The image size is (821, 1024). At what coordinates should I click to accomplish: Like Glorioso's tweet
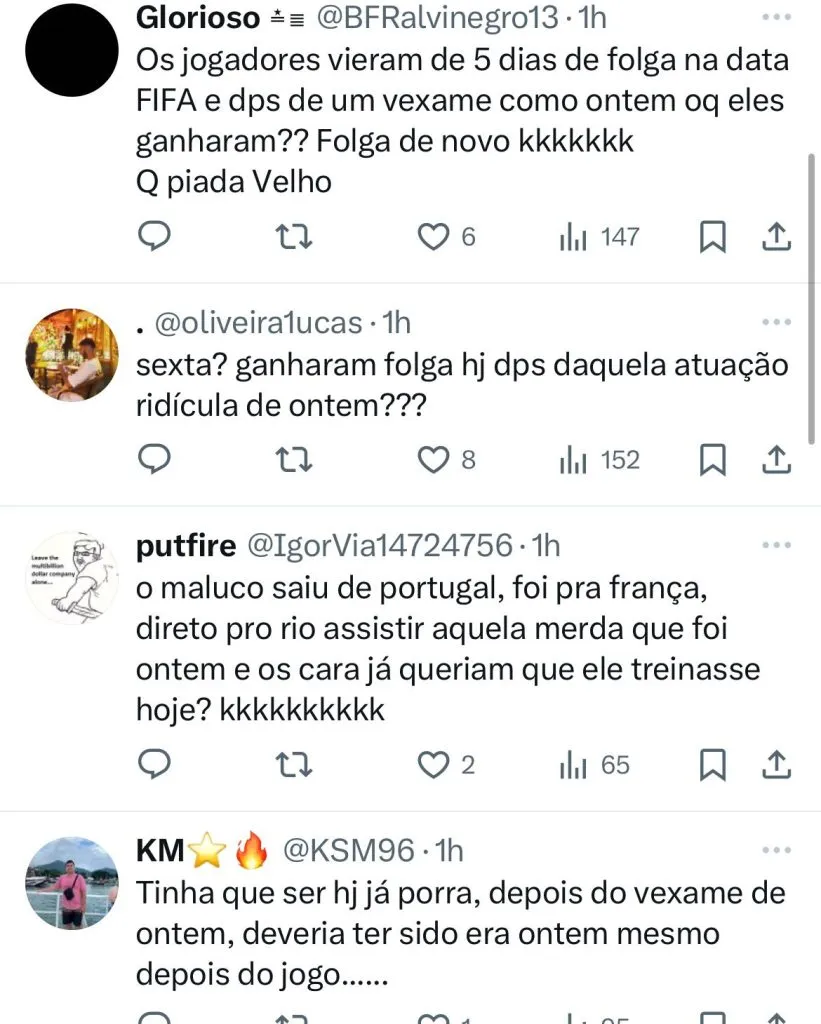[432, 237]
